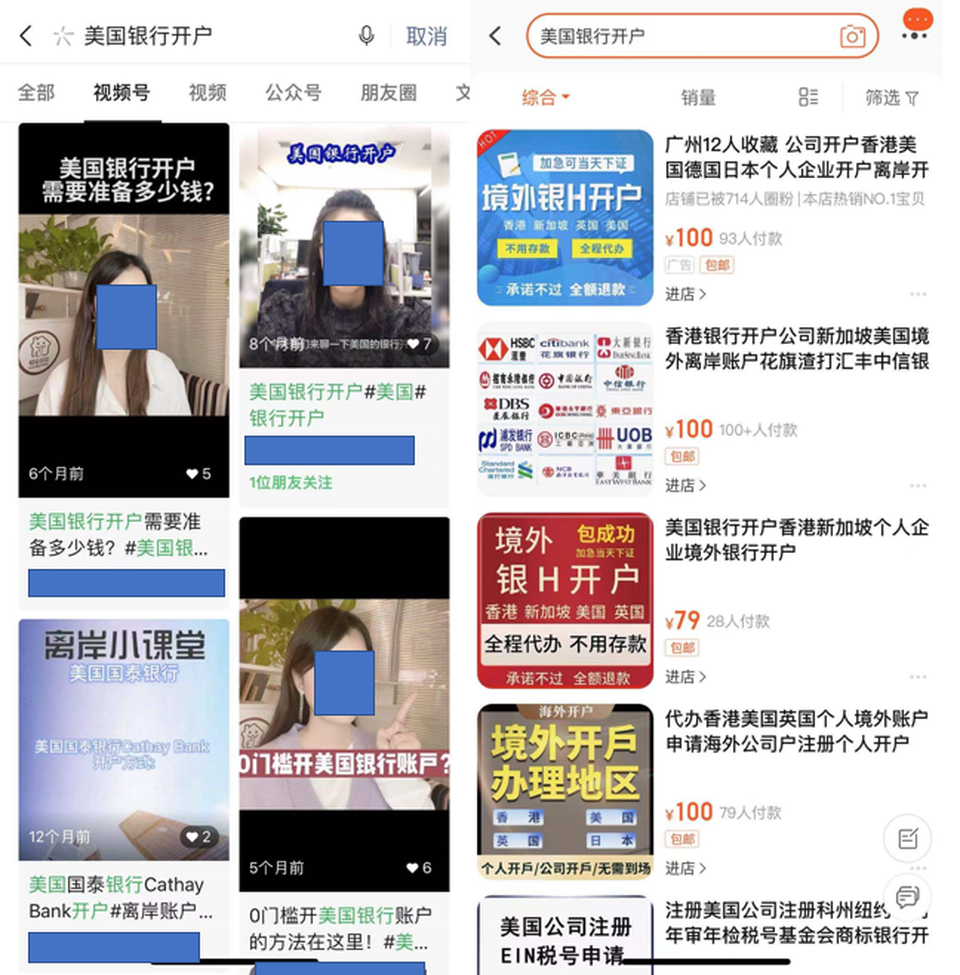Switch to the 朋友圈 tab

click(388, 93)
